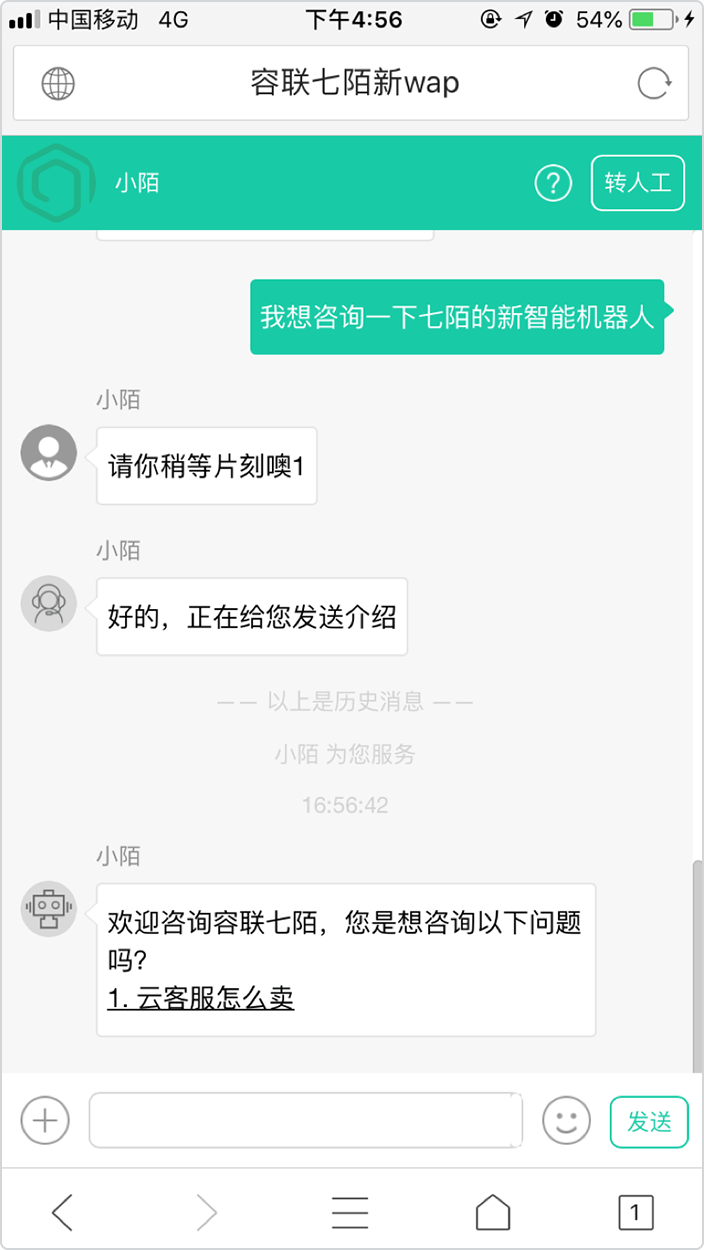704x1250 pixels.
Task: Focus the chat message input field
Action: point(306,1120)
